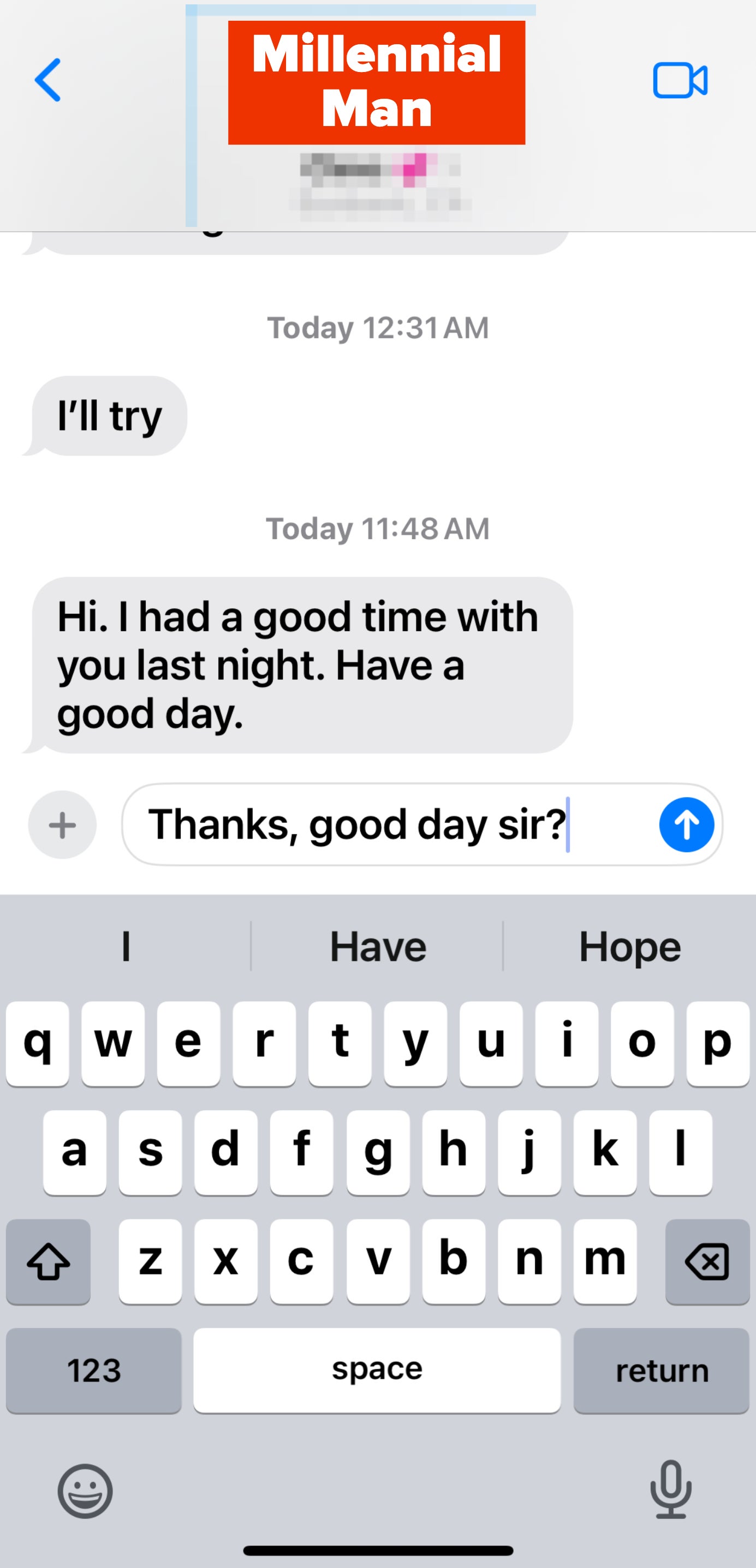Tap the space bar
The width and height of the screenshot is (756, 1568).
point(377,1370)
